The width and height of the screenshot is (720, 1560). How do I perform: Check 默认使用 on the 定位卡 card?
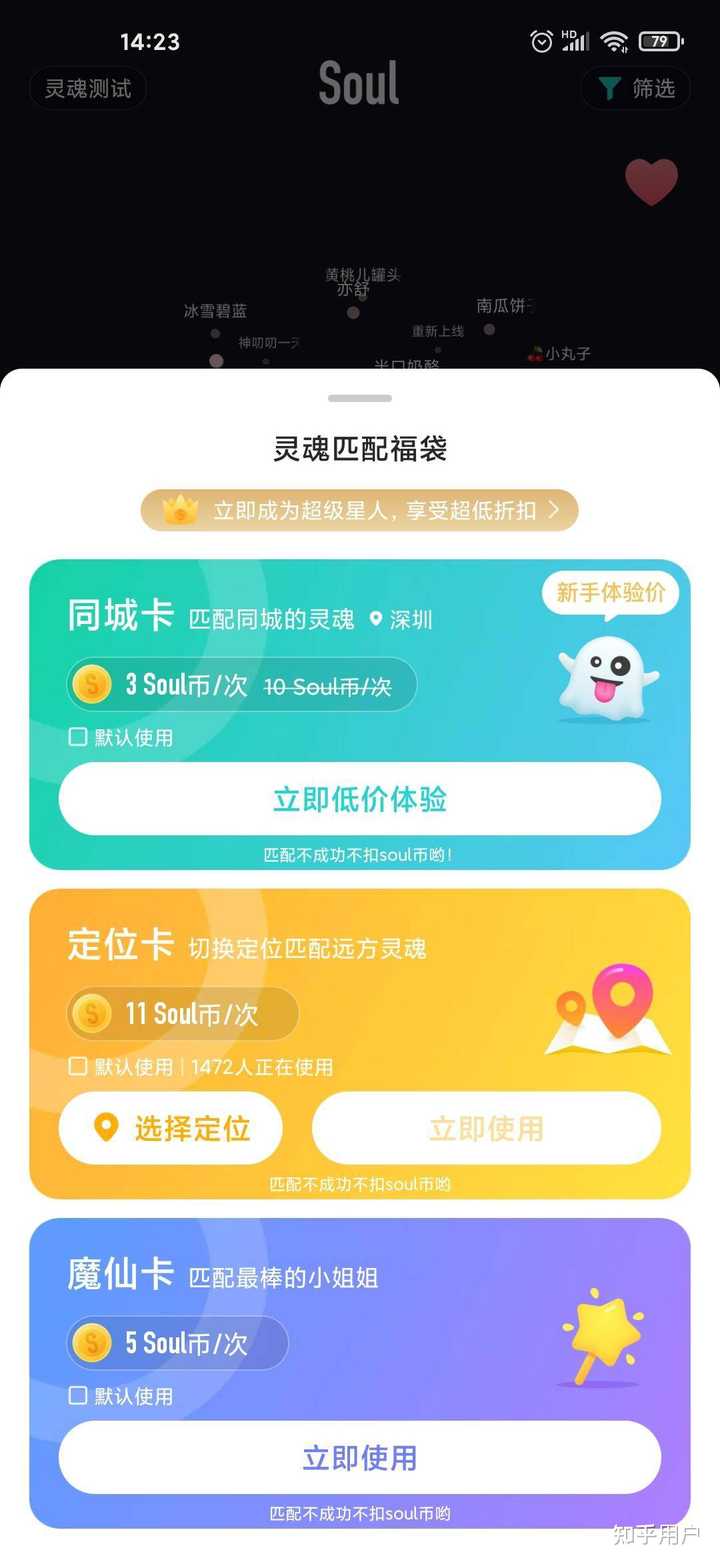76,1067
